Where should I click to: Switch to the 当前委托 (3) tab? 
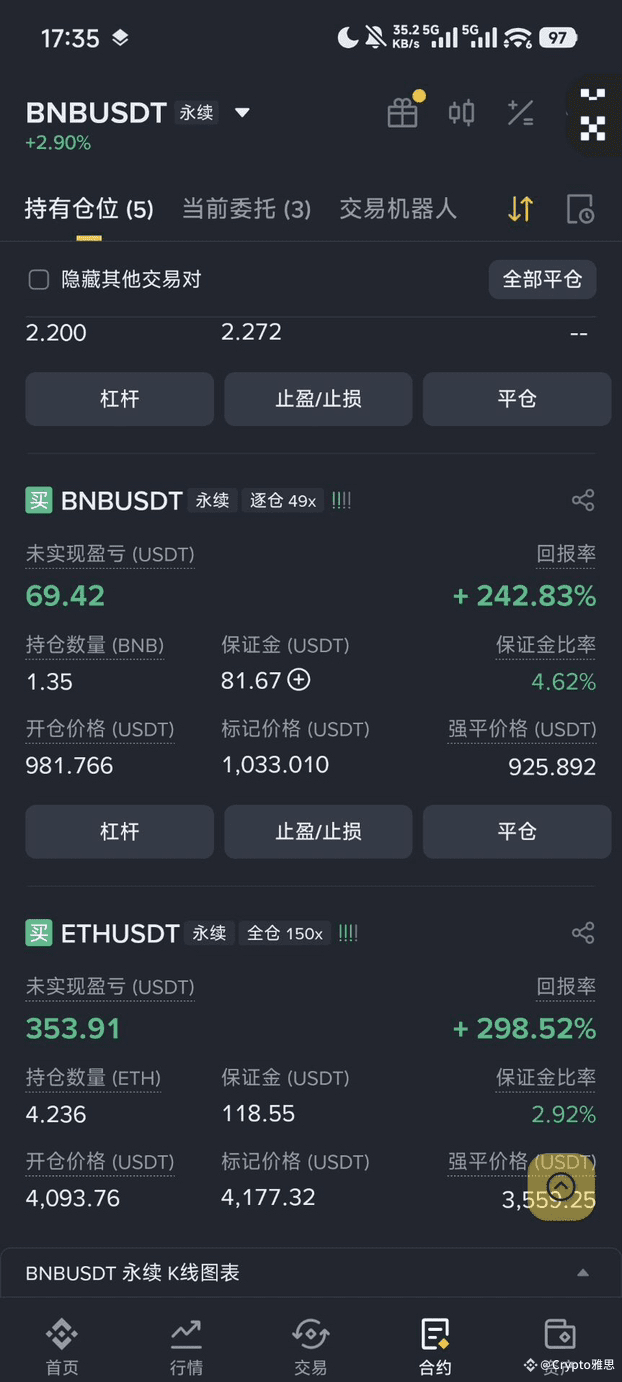246,209
